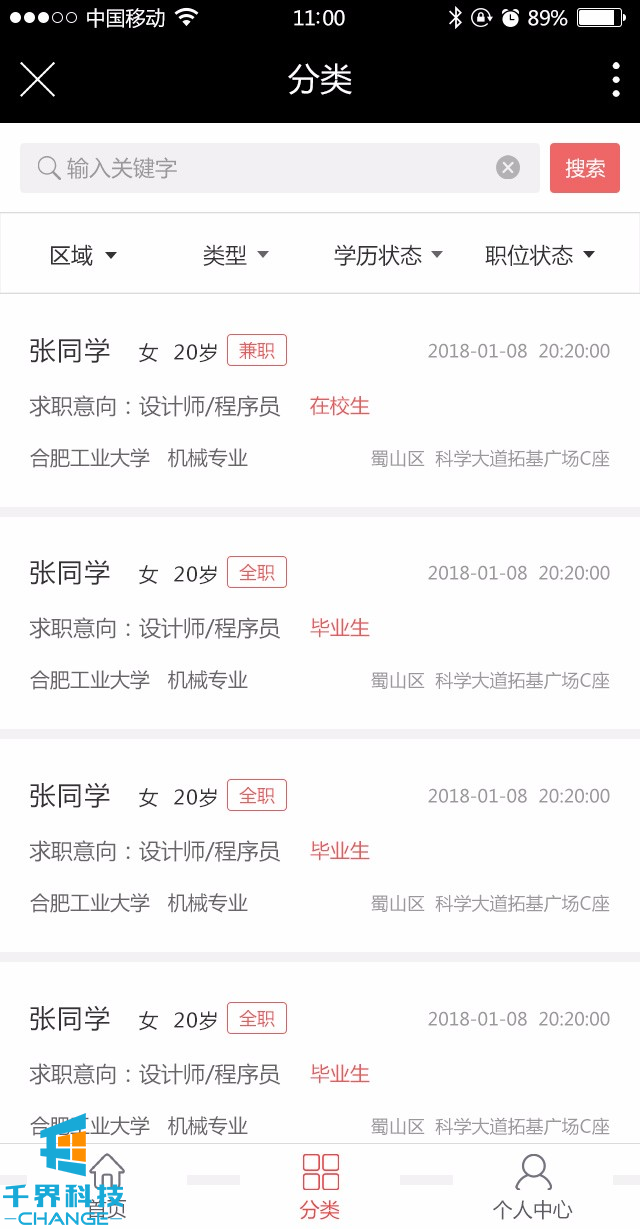Select the 分类 tab in bottom bar
Viewport: 640px width, 1229px height.
pos(320,1187)
